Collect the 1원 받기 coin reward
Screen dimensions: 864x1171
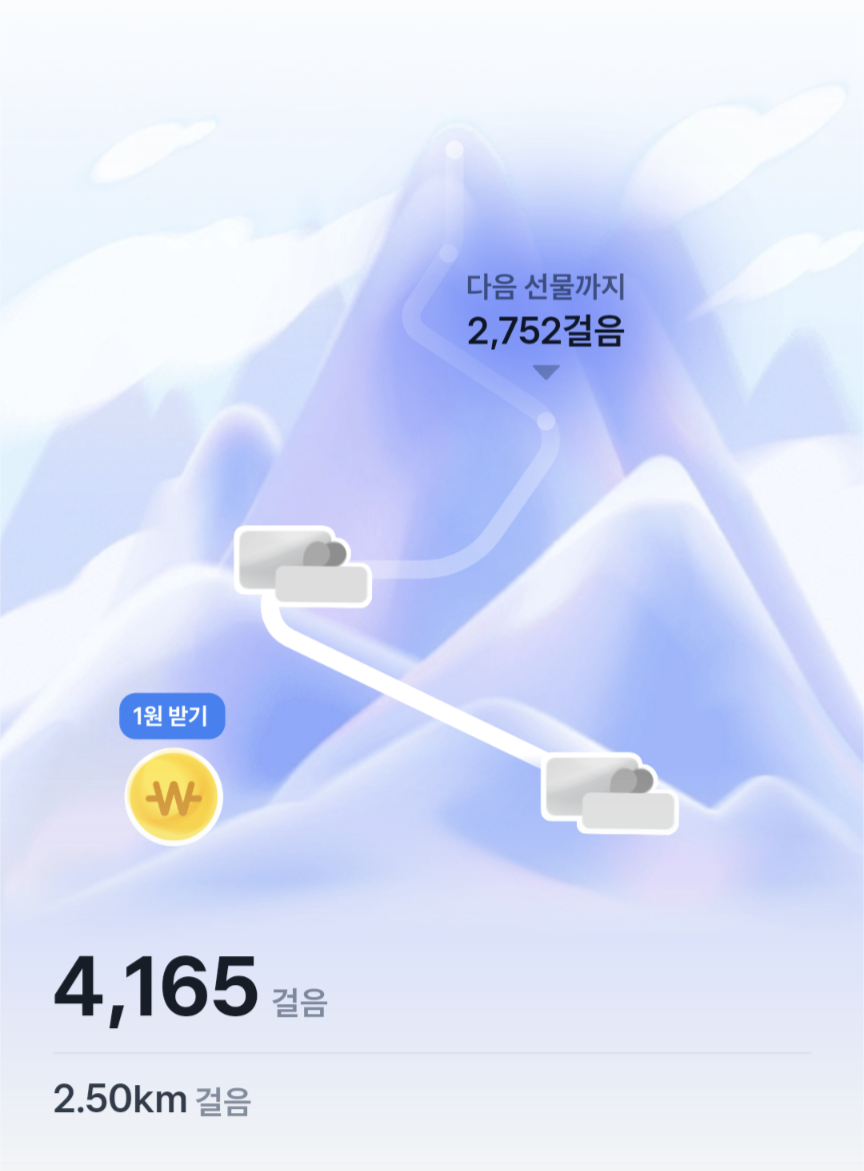(173, 797)
